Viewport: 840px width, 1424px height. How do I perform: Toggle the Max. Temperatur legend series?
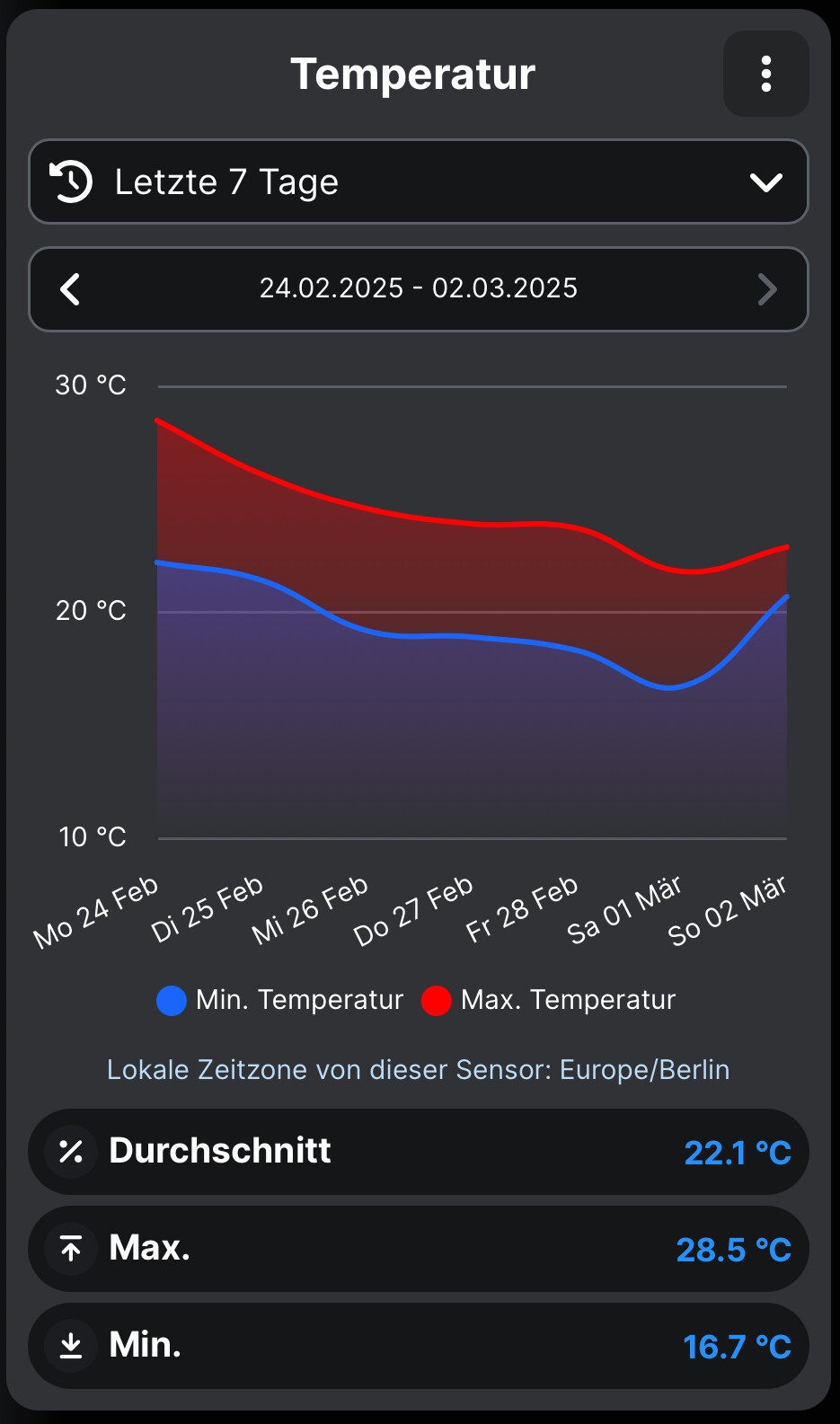549,1000
